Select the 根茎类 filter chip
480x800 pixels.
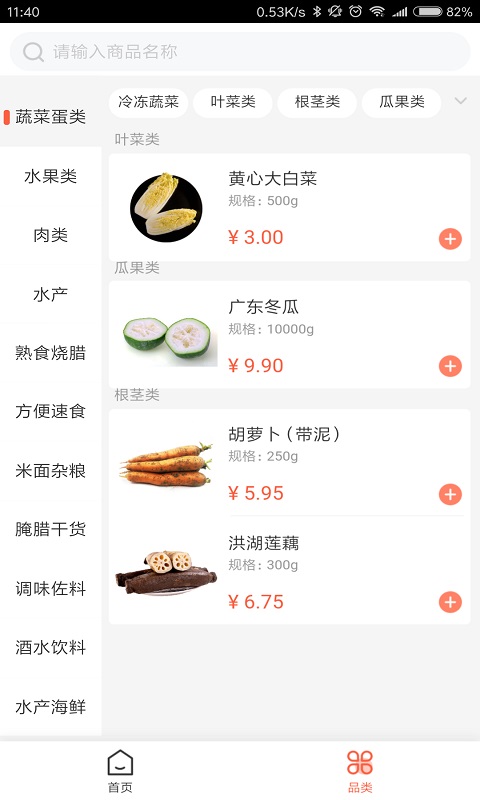pos(317,102)
